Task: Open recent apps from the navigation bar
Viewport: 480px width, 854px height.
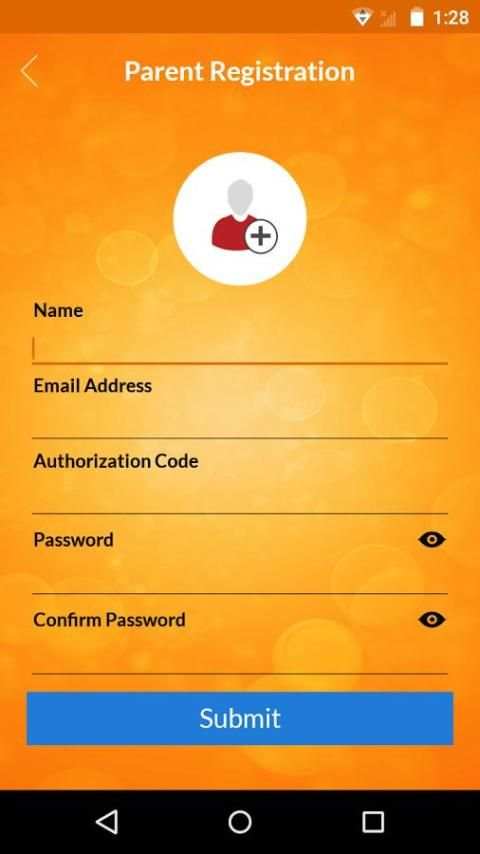Action: point(373,822)
